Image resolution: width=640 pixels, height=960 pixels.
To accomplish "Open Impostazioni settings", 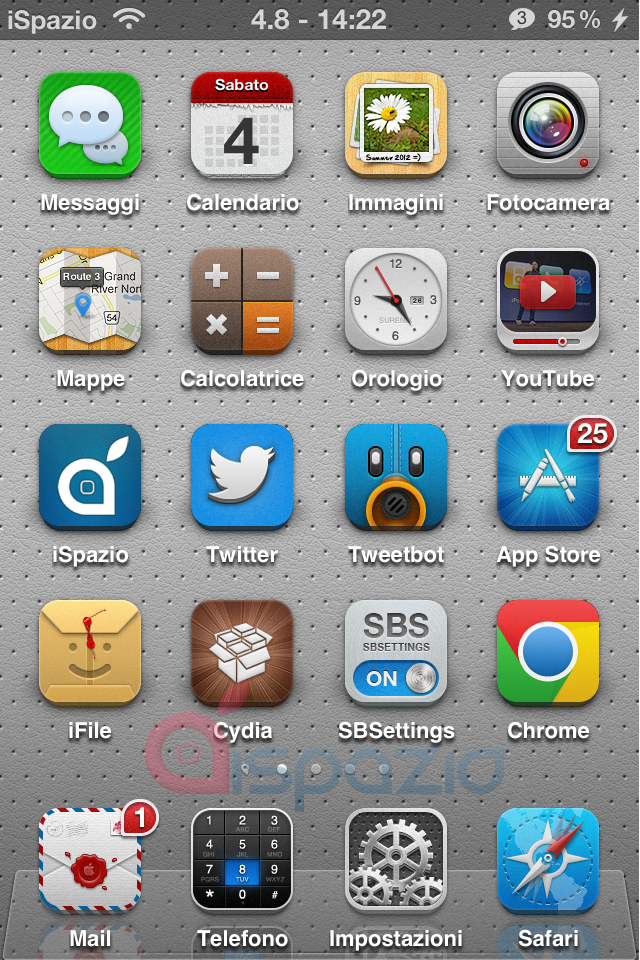I will pyautogui.click(x=396, y=860).
